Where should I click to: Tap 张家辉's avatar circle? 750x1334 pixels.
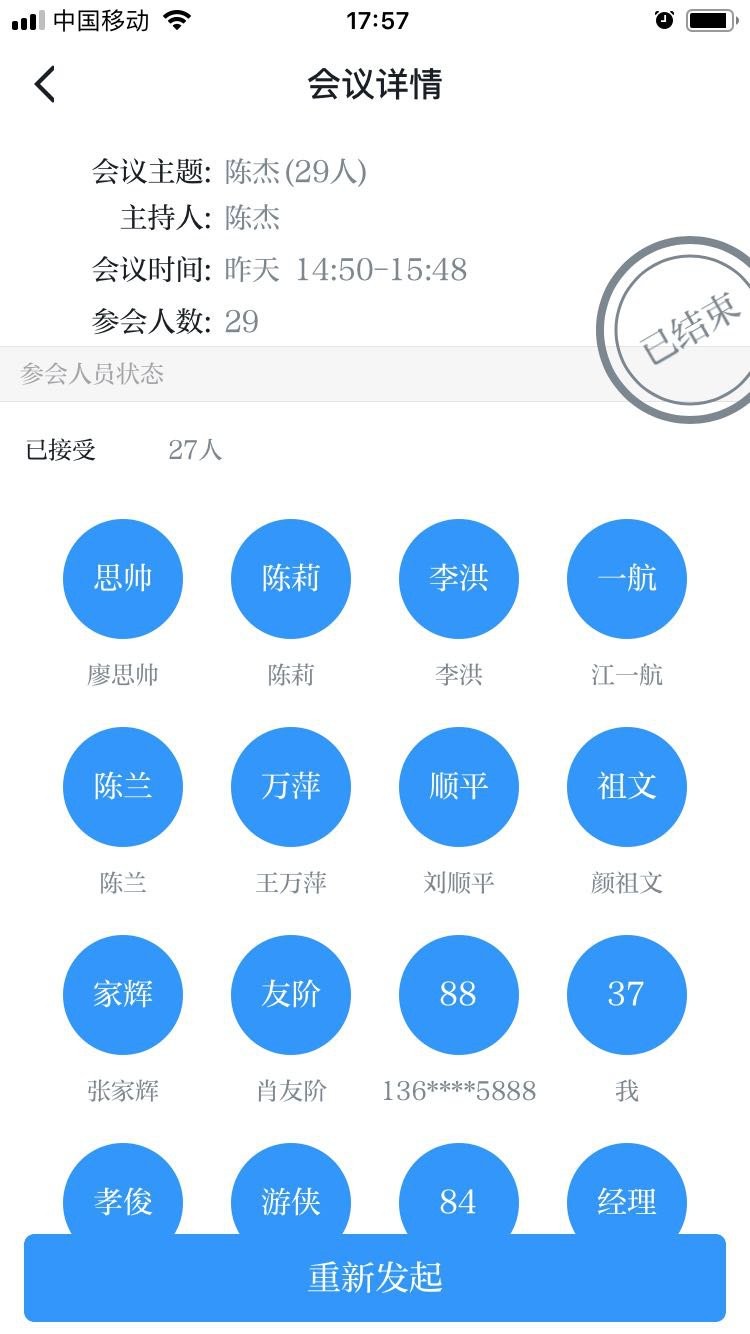click(x=123, y=994)
